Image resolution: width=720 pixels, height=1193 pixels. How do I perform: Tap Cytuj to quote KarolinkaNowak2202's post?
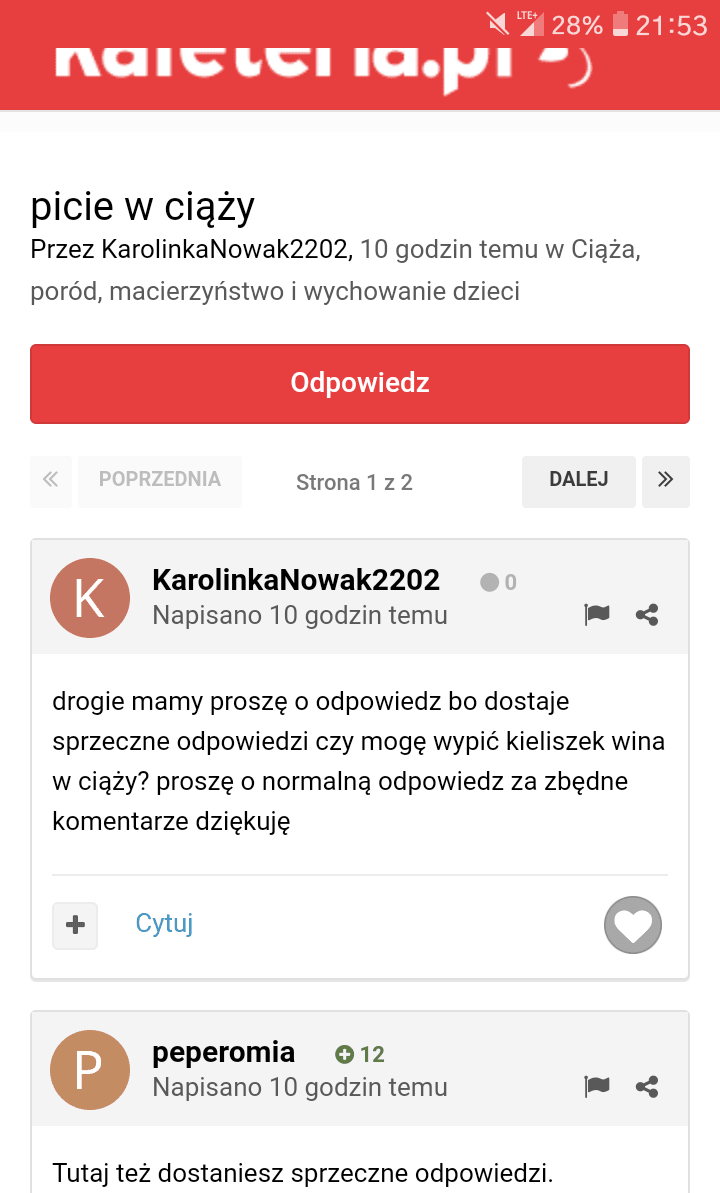point(164,923)
